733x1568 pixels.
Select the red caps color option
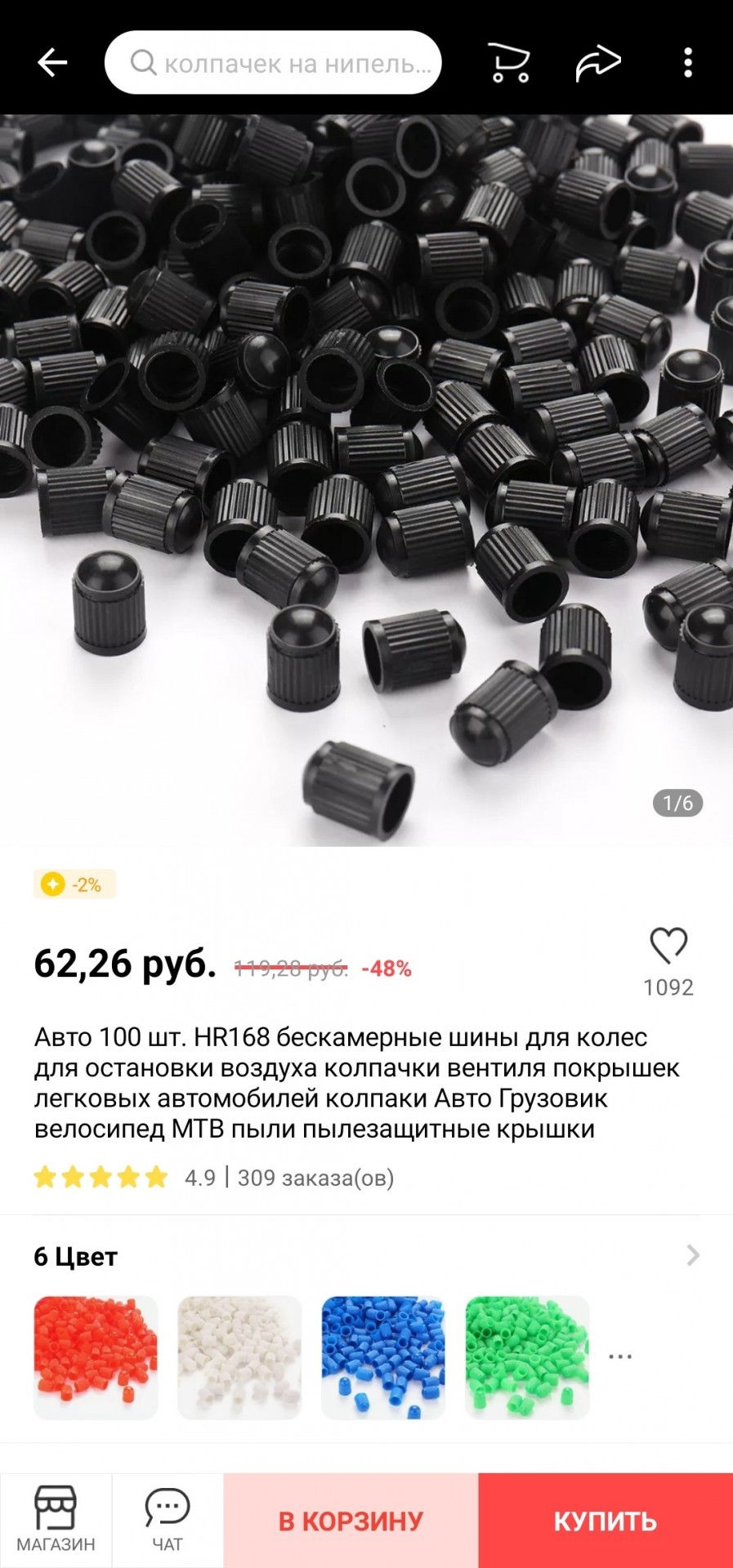pyautogui.click(x=96, y=1356)
